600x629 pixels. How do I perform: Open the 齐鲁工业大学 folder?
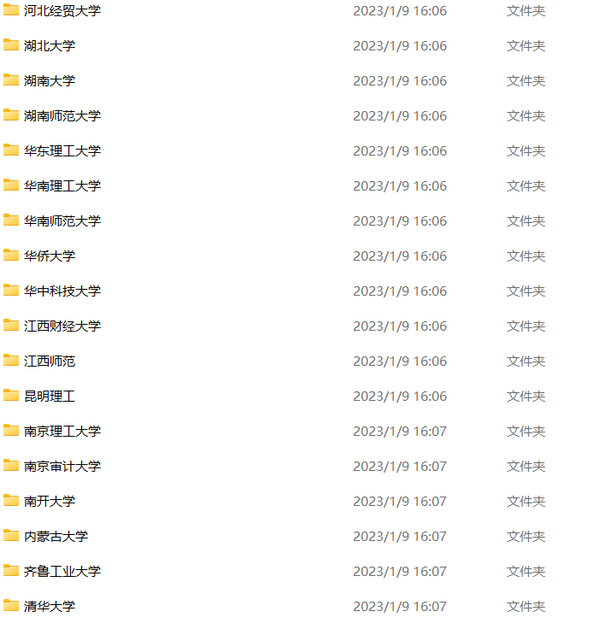click(62, 571)
